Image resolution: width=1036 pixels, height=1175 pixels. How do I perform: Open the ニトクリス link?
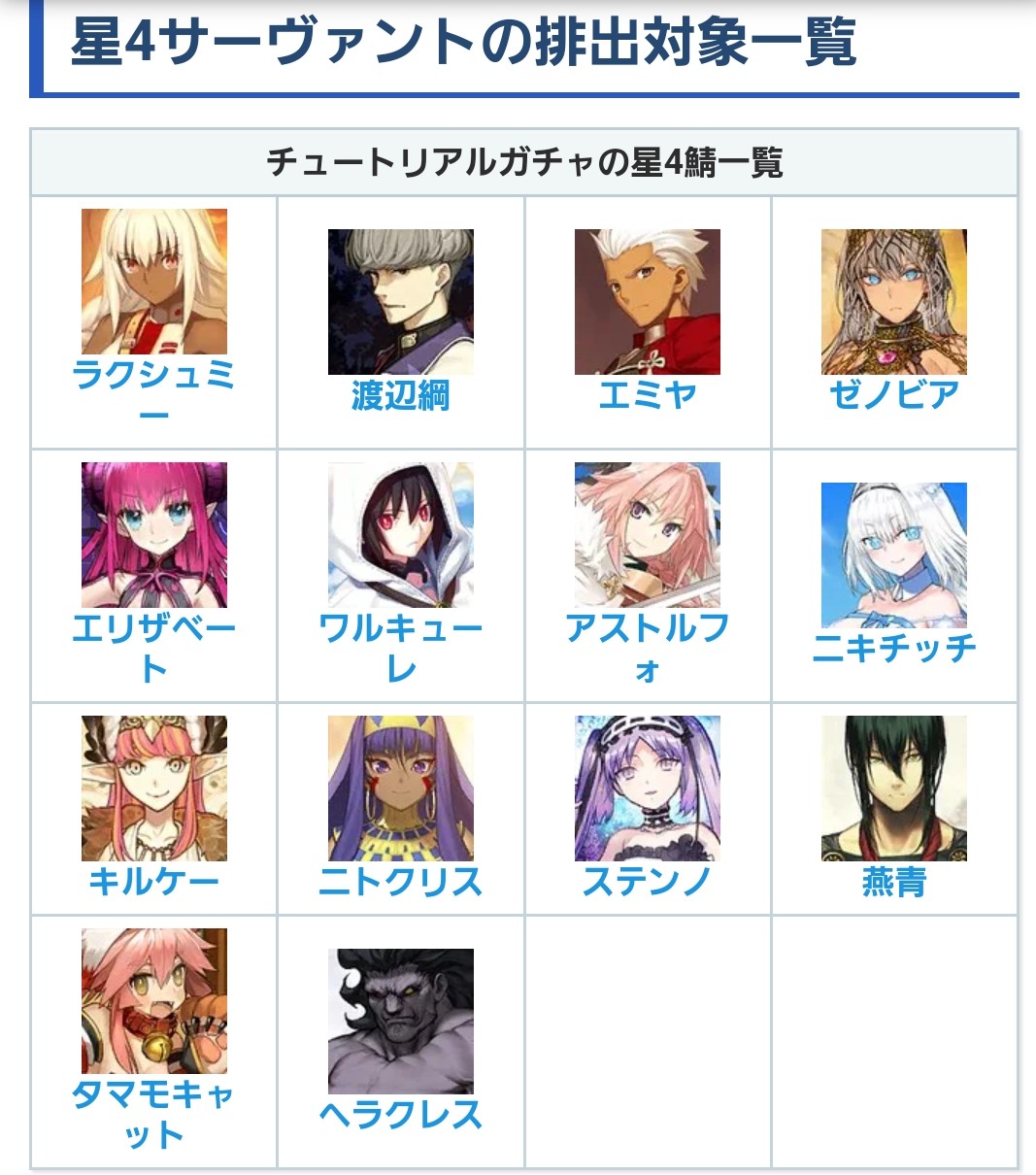(x=400, y=882)
